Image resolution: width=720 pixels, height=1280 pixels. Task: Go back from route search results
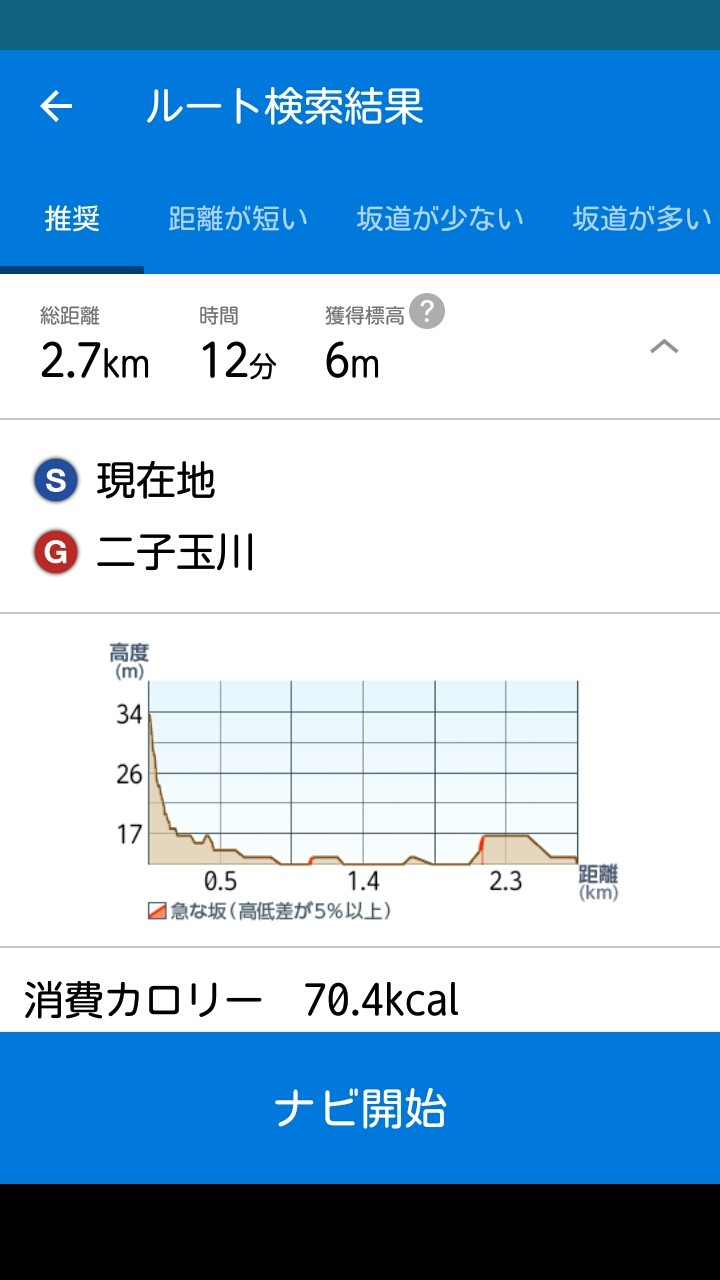coord(57,106)
